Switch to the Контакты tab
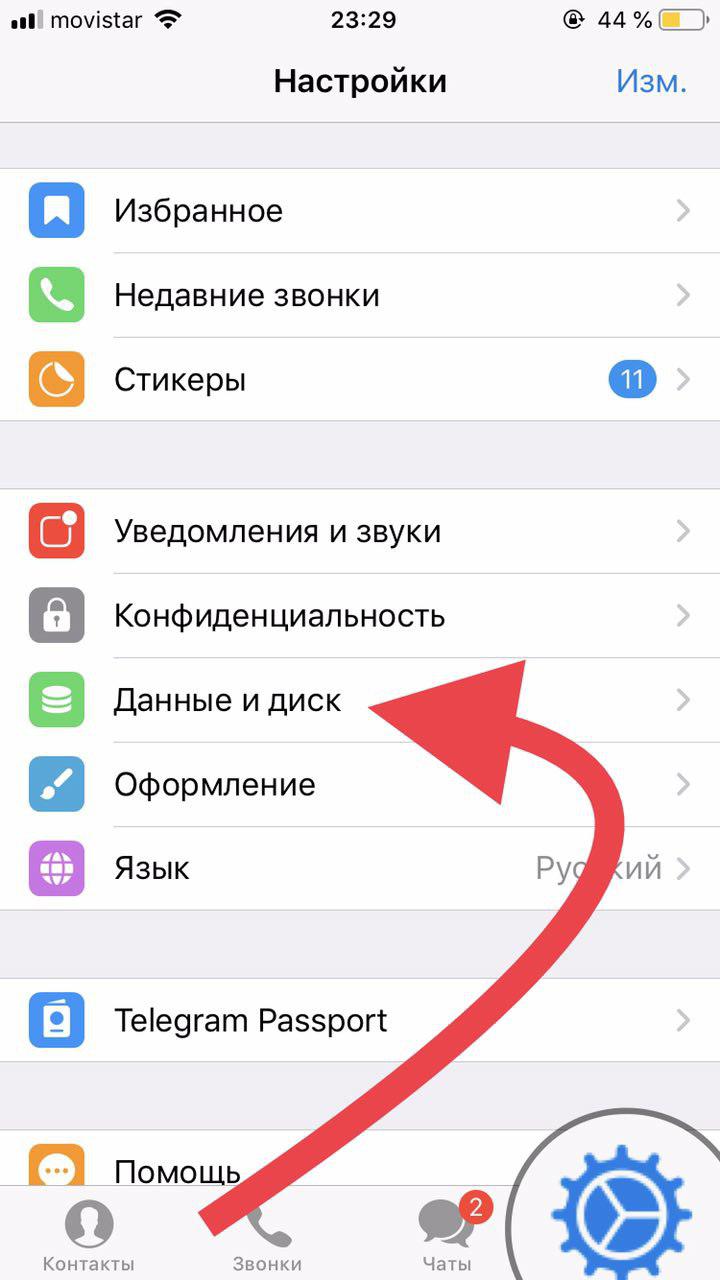Viewport: 720px width, 1280px height. pos(88,1235)
